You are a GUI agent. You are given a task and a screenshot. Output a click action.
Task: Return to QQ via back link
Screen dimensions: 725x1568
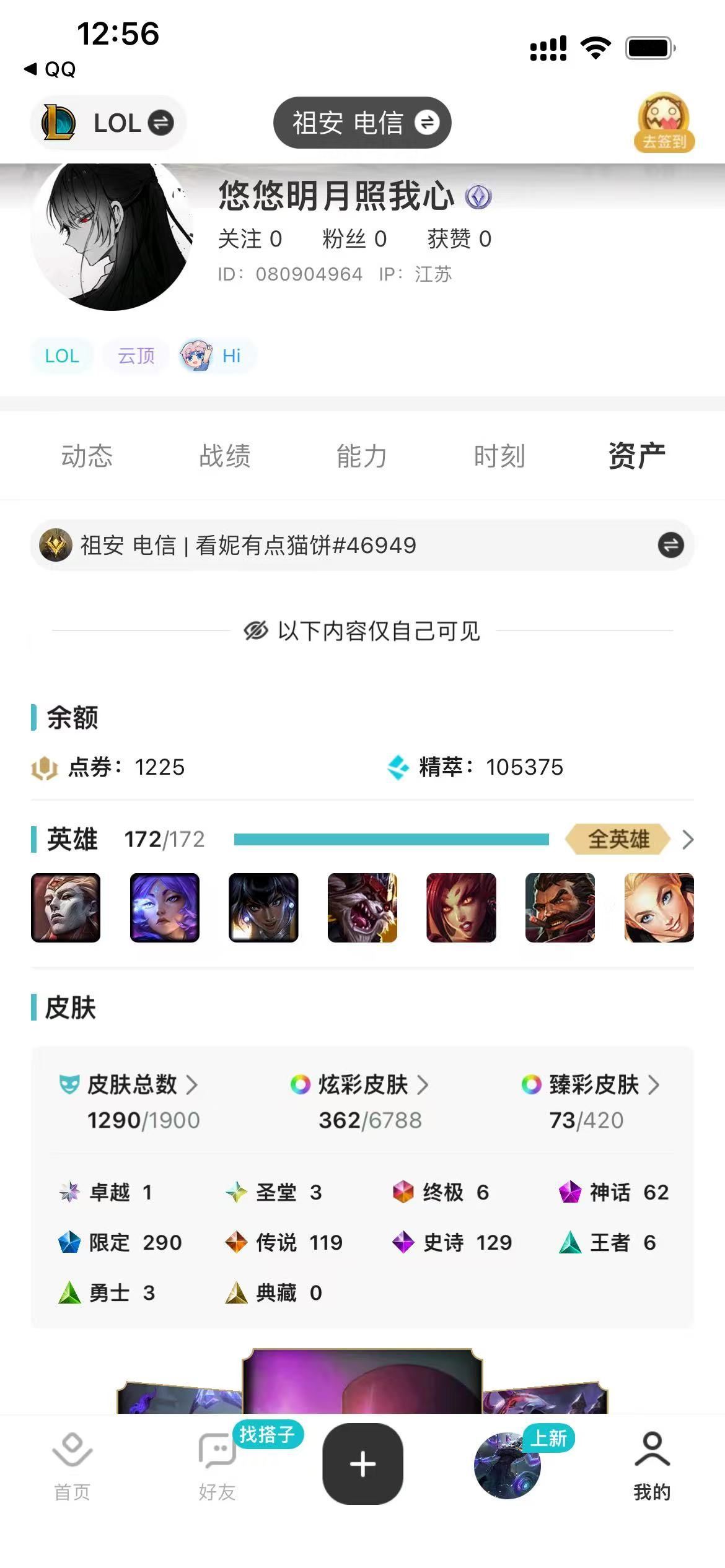[51, 69]
